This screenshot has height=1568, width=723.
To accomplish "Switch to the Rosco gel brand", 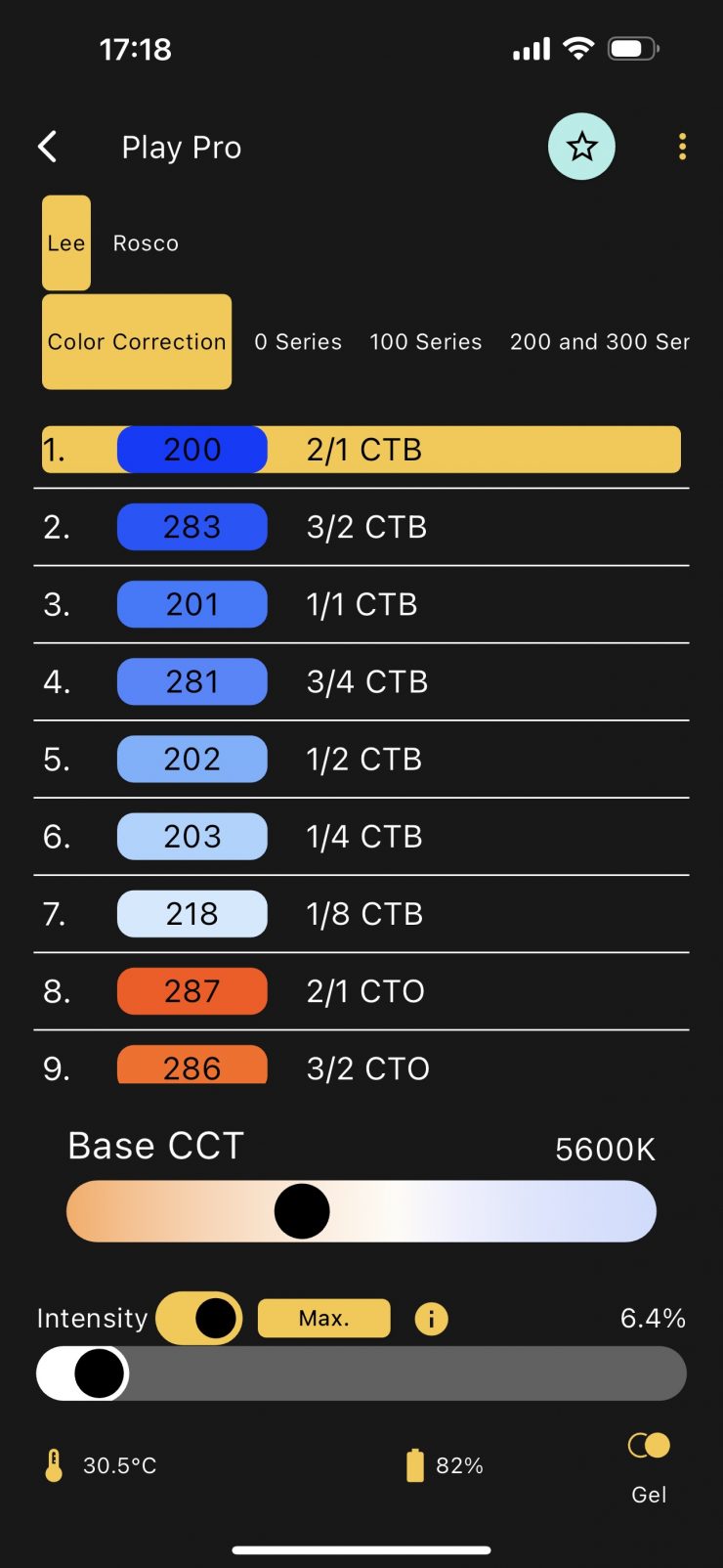I will [146, 243].
